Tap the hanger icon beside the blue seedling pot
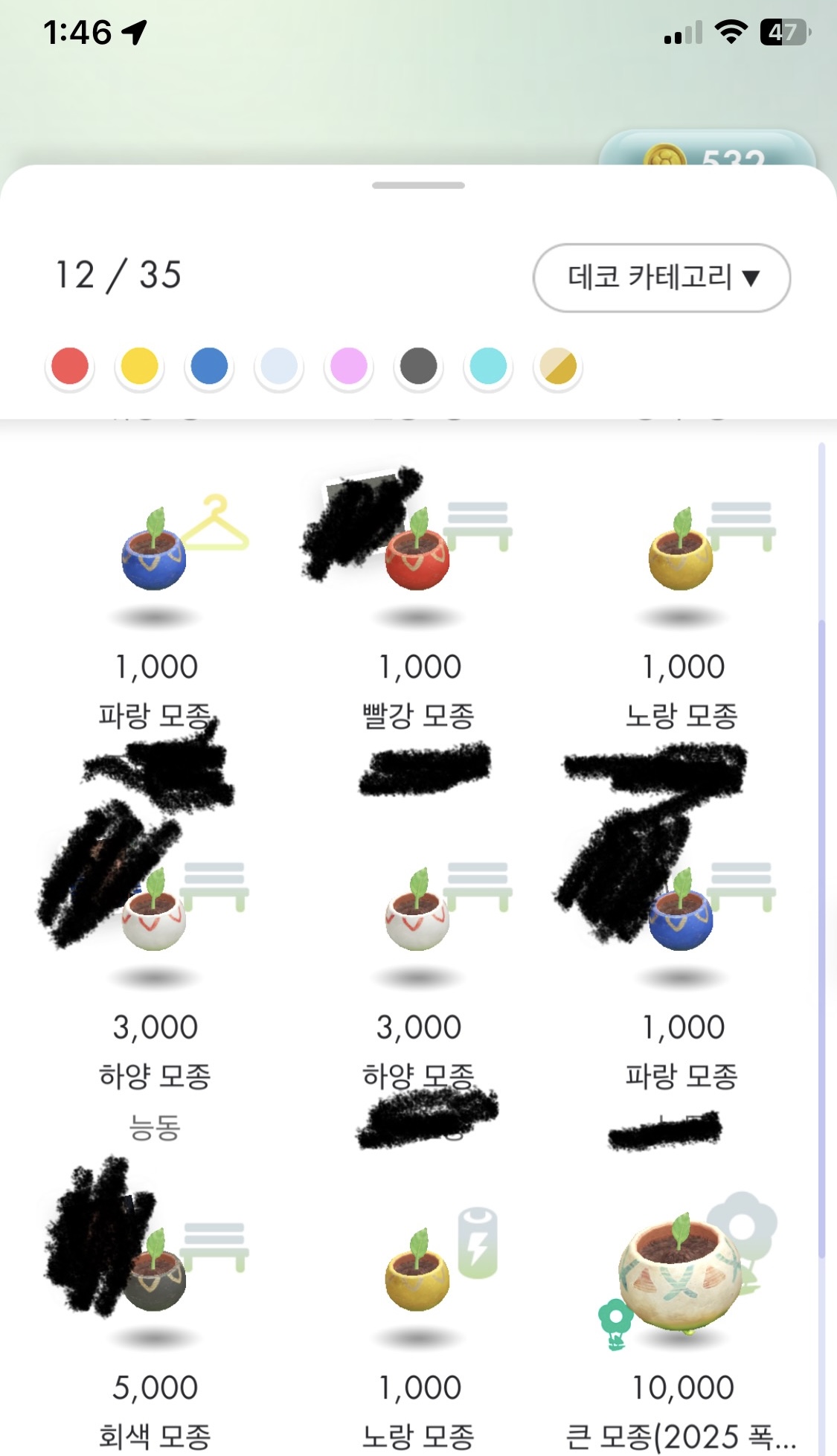 (216, 528)
